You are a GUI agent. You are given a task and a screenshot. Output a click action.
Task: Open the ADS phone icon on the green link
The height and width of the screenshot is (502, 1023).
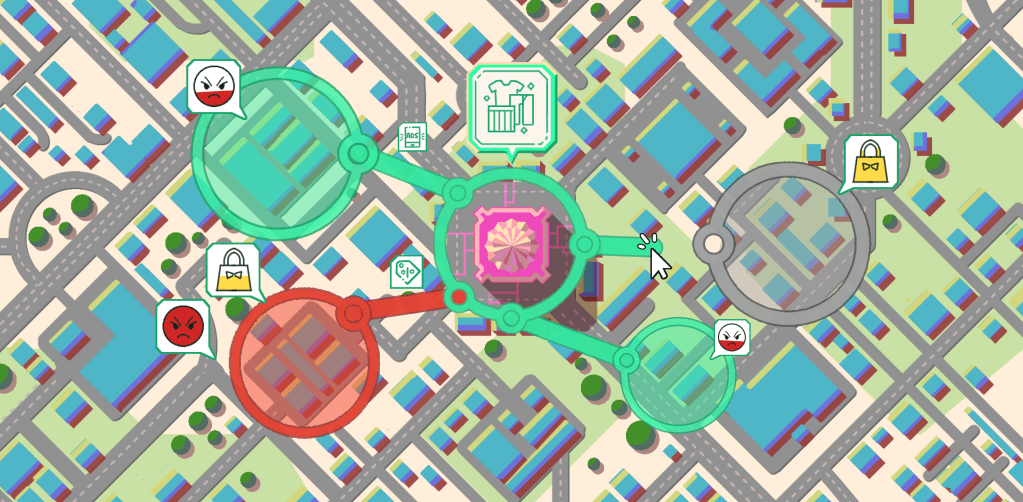[412, 137]
